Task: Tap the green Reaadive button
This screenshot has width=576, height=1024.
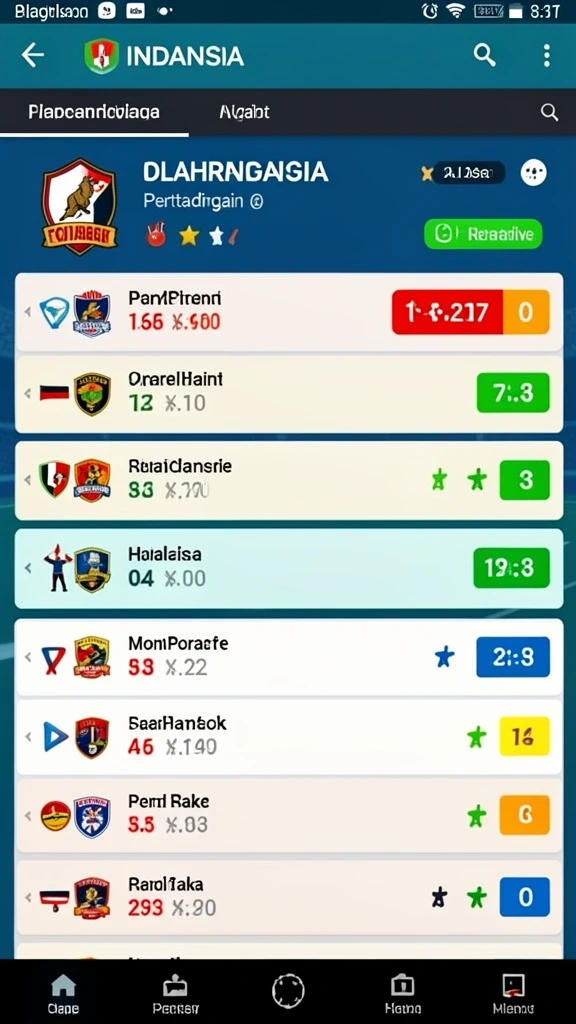Action: tap(483, 234)
